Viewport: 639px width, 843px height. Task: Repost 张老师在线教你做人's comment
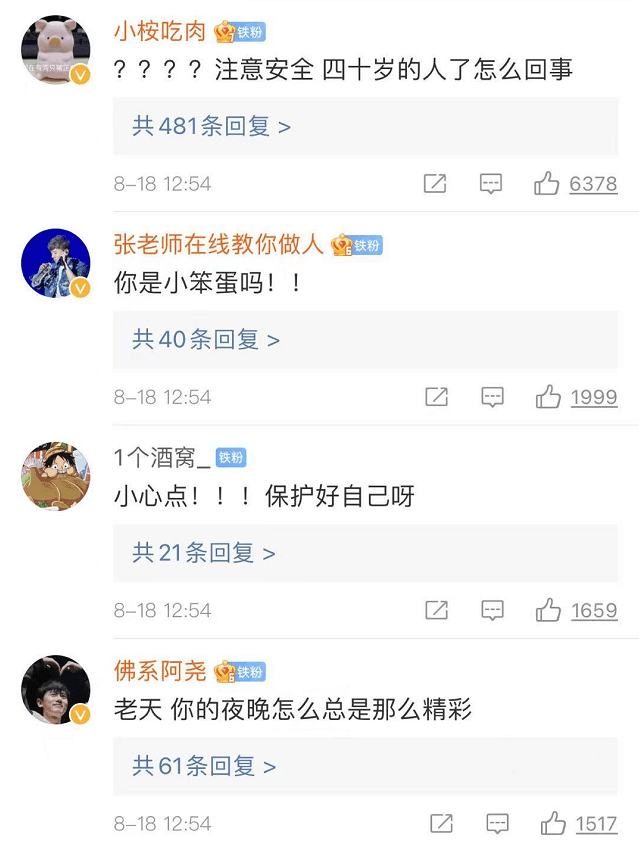[437, 397]
